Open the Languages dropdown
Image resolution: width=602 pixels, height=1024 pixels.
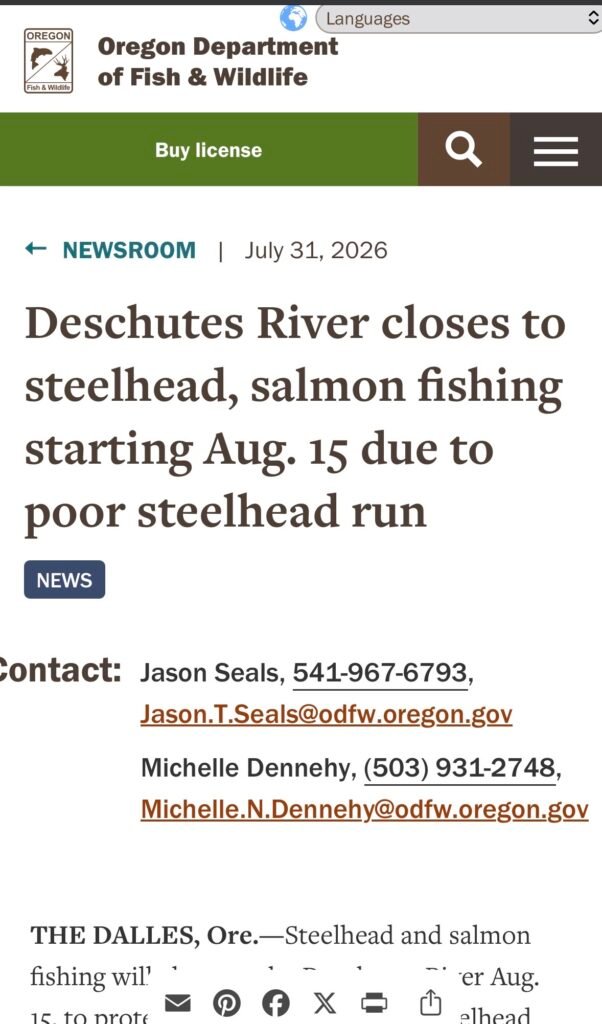pyautogui.click(x=458, y=19)
